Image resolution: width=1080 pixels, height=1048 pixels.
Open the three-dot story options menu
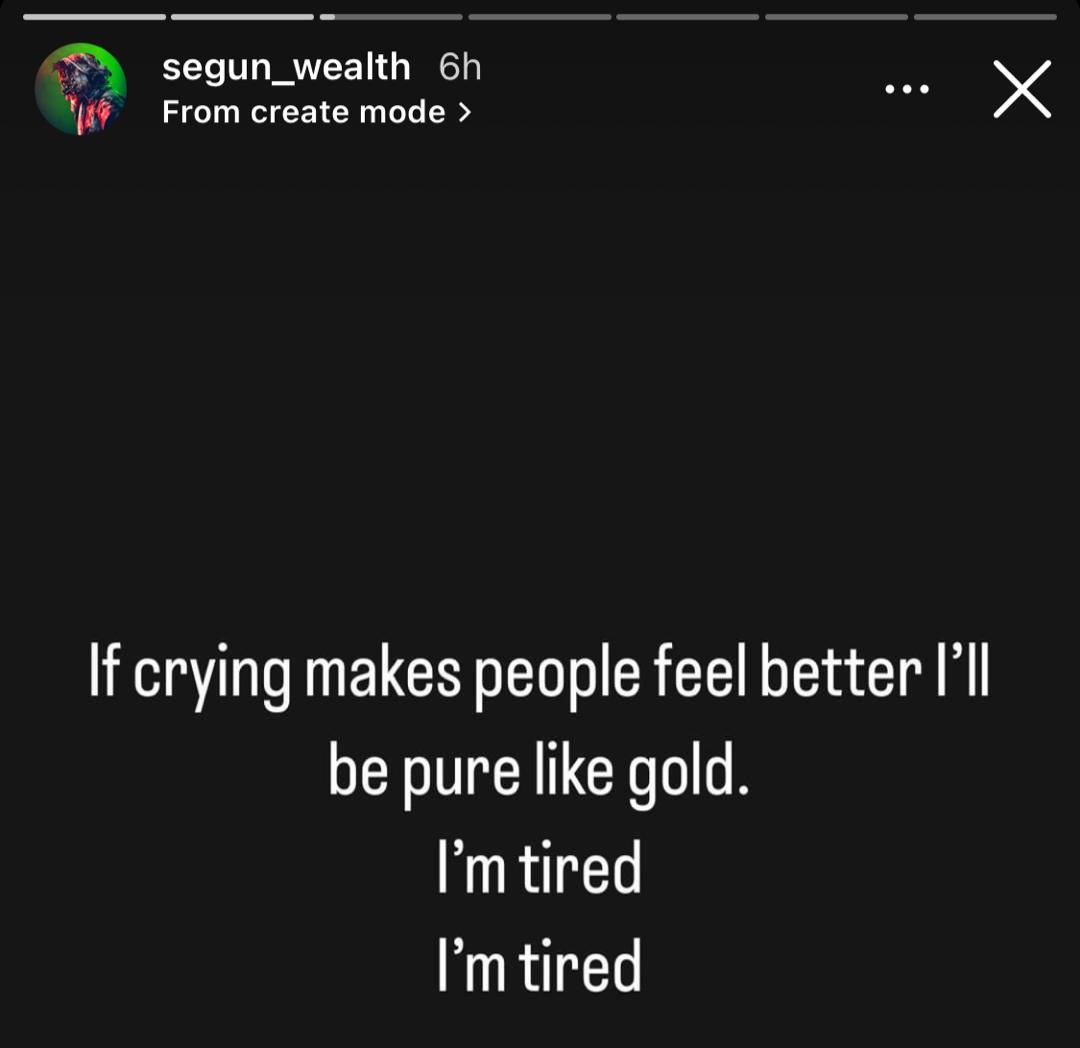pyautogui.click(x=907, y=89)
